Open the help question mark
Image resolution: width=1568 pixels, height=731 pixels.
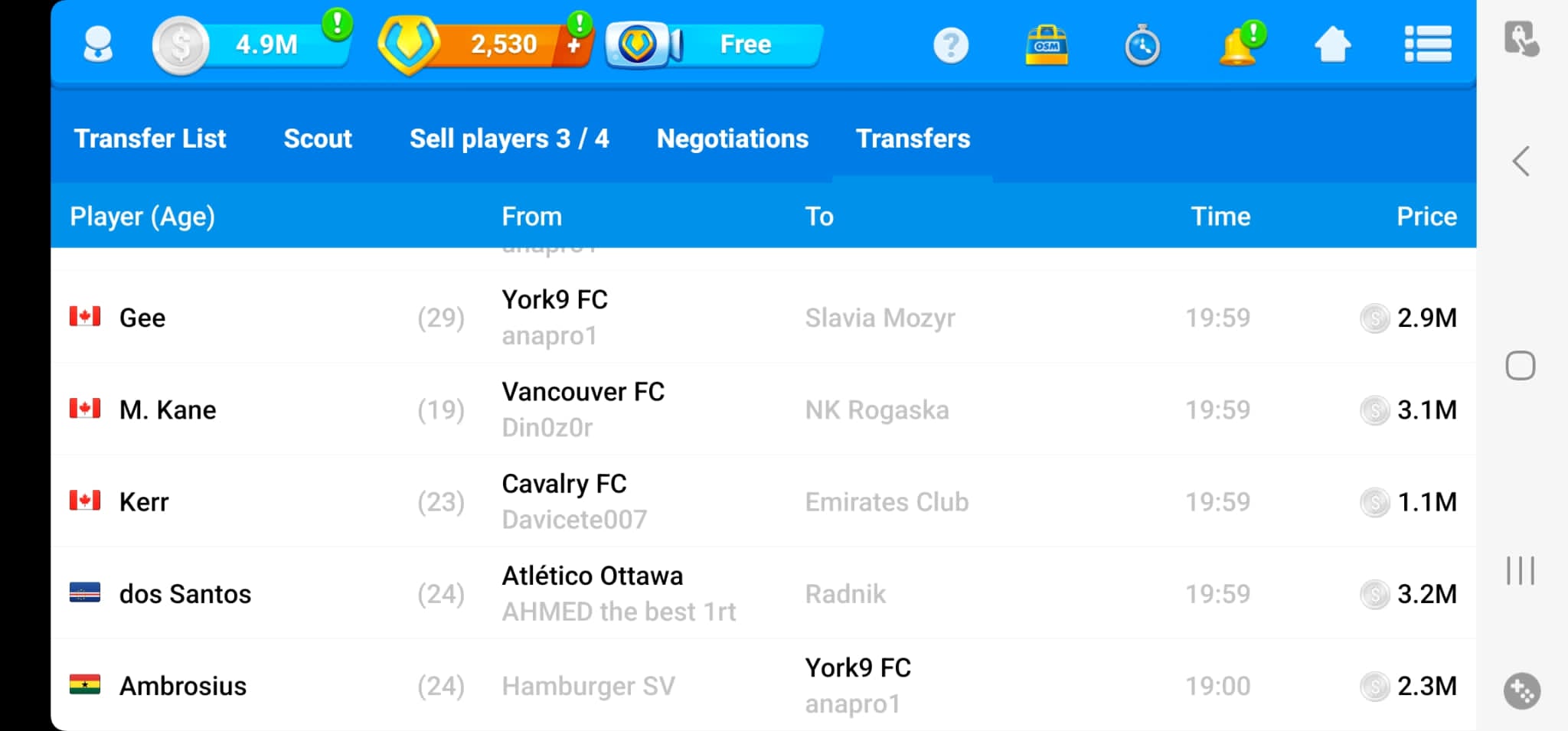point(951,45)
